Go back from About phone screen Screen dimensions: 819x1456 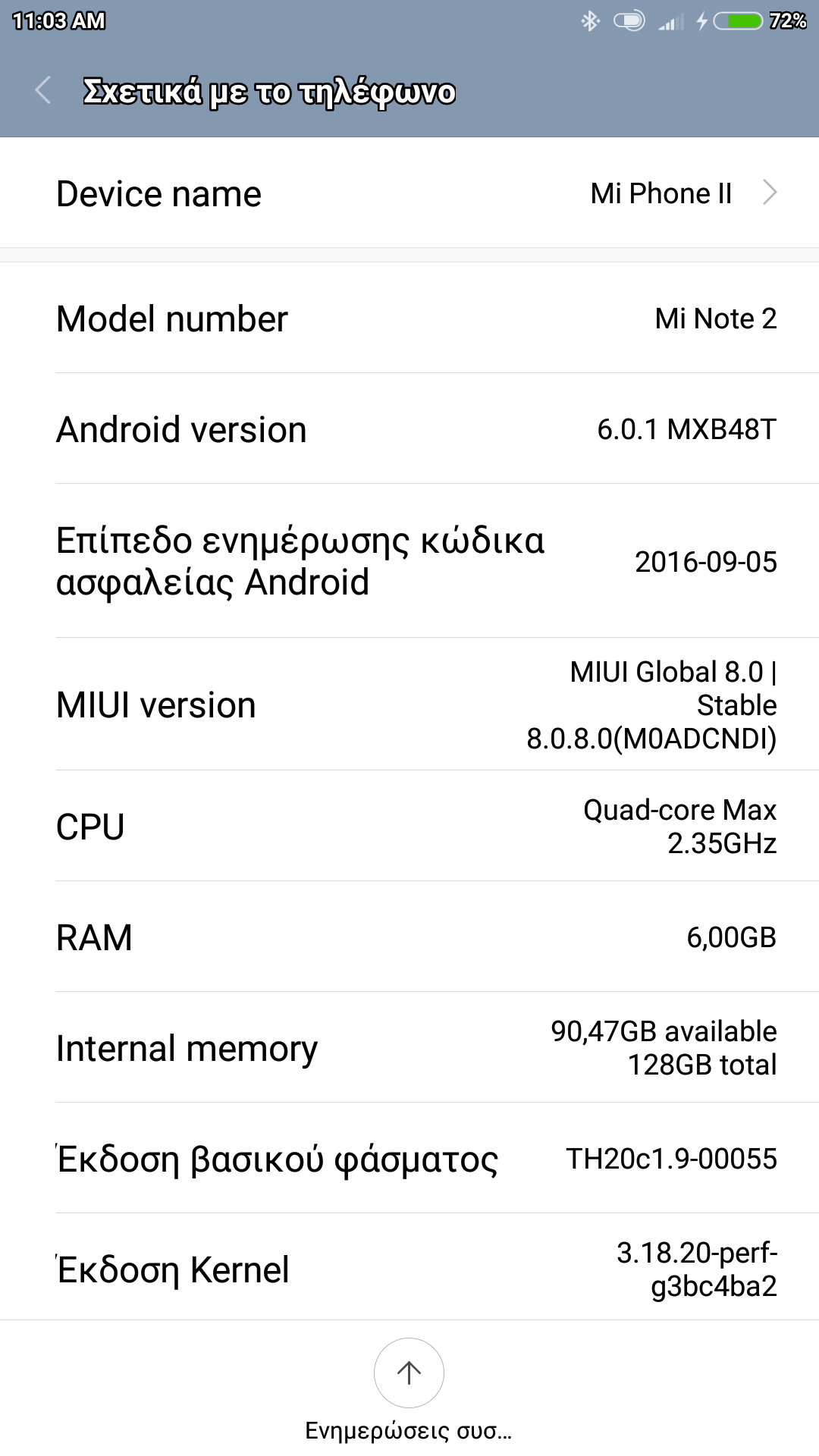tap(43, 90)
